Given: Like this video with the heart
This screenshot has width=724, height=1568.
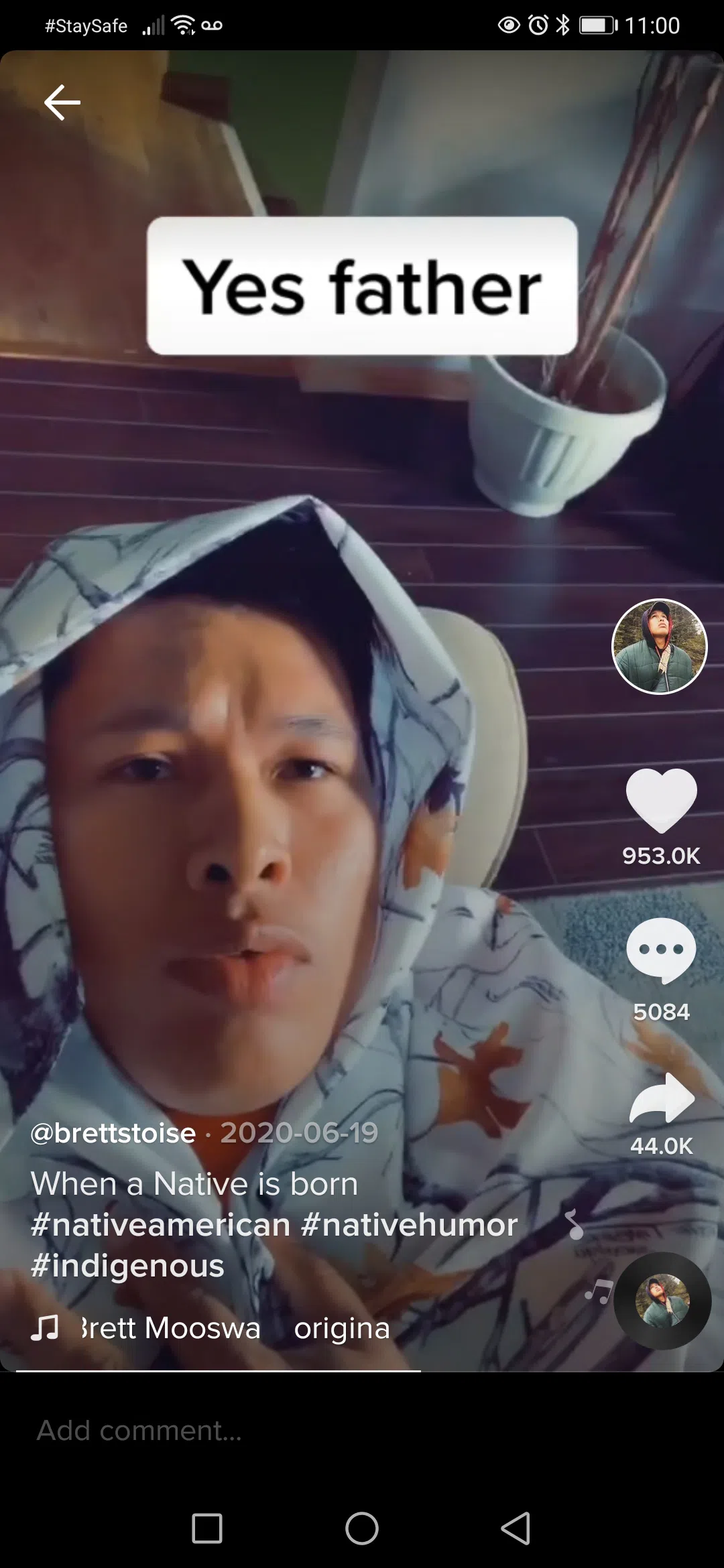Looking at the screenshot, I should point(661,801).
